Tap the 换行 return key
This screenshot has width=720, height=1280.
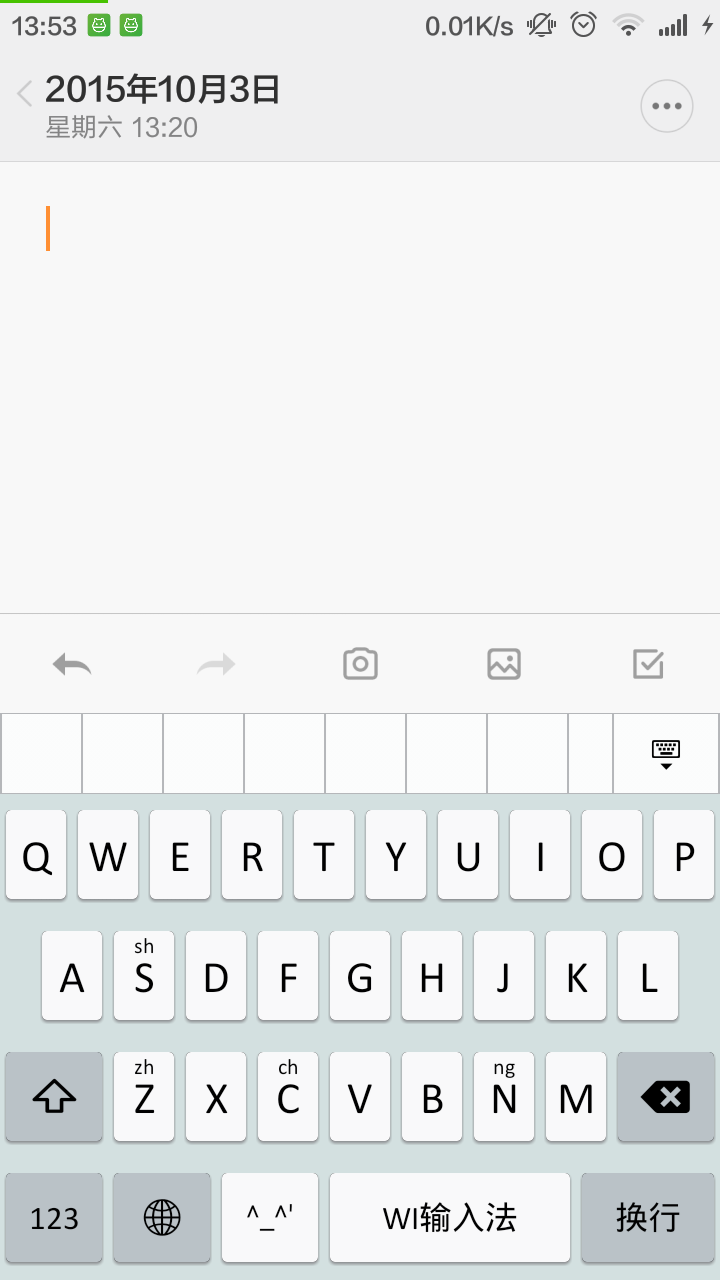[x=648, y=1218]
